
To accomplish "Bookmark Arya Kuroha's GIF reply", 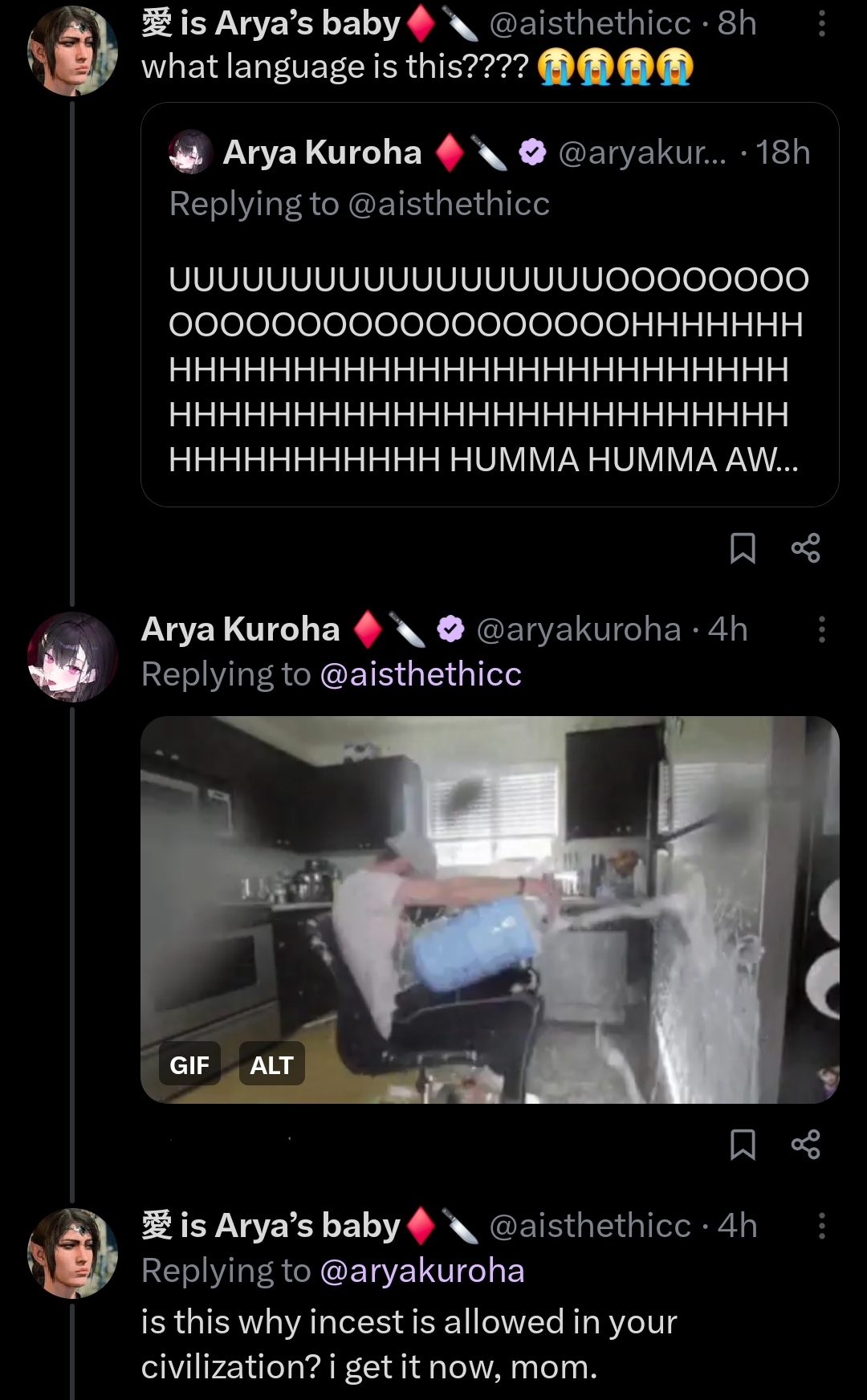I will point(743,1145).
